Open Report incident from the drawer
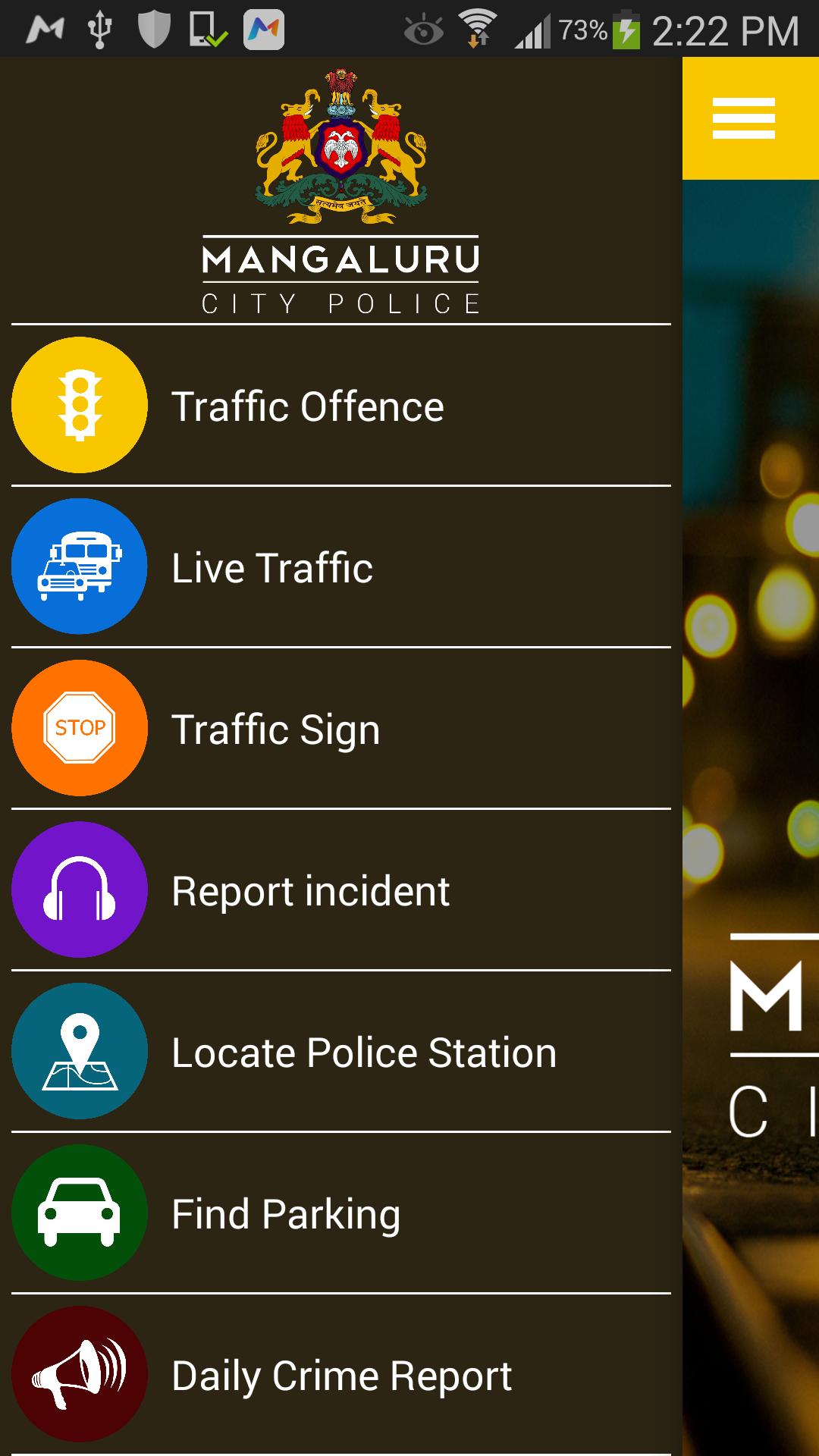Image resolution: width=819 pixels, height=1456 pixels. (x=311, y=891)
